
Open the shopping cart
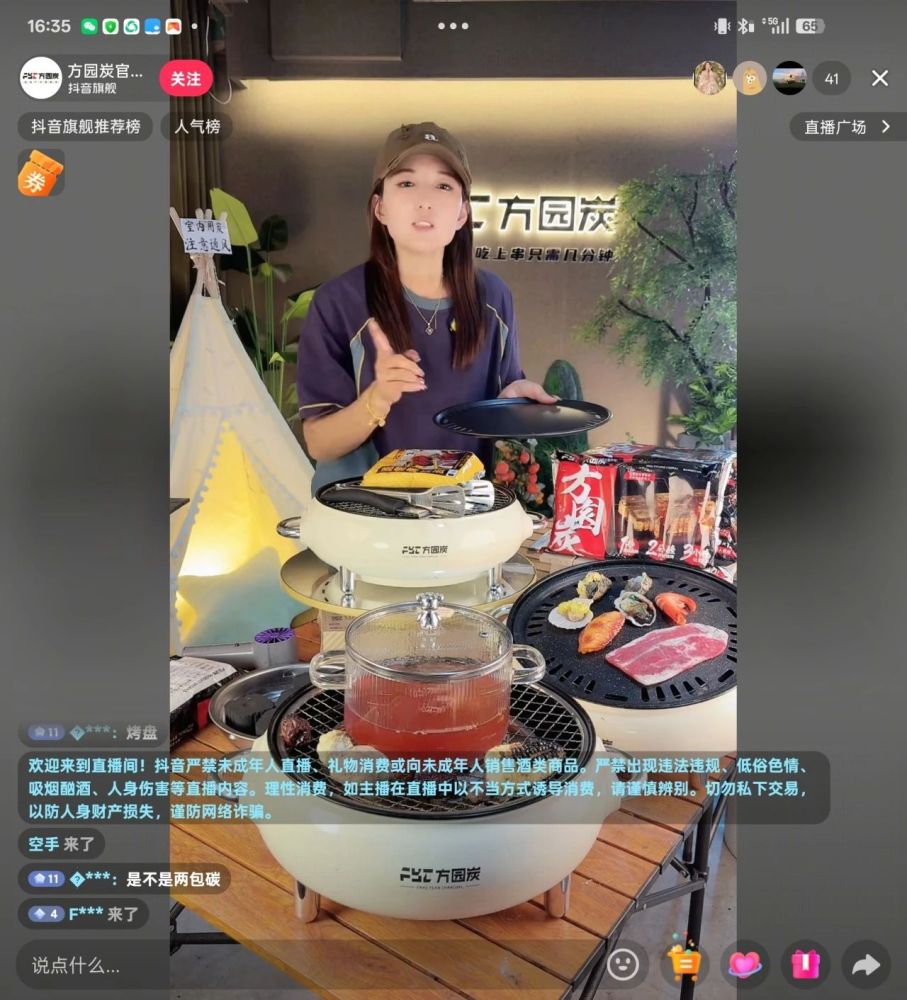(x=685, y=963)
